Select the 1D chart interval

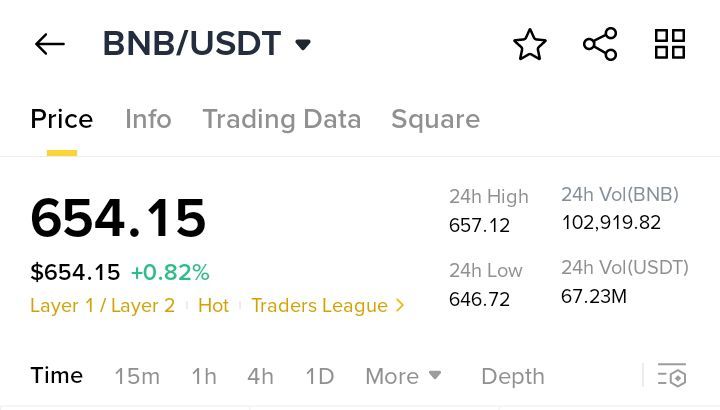click(319, 376)
